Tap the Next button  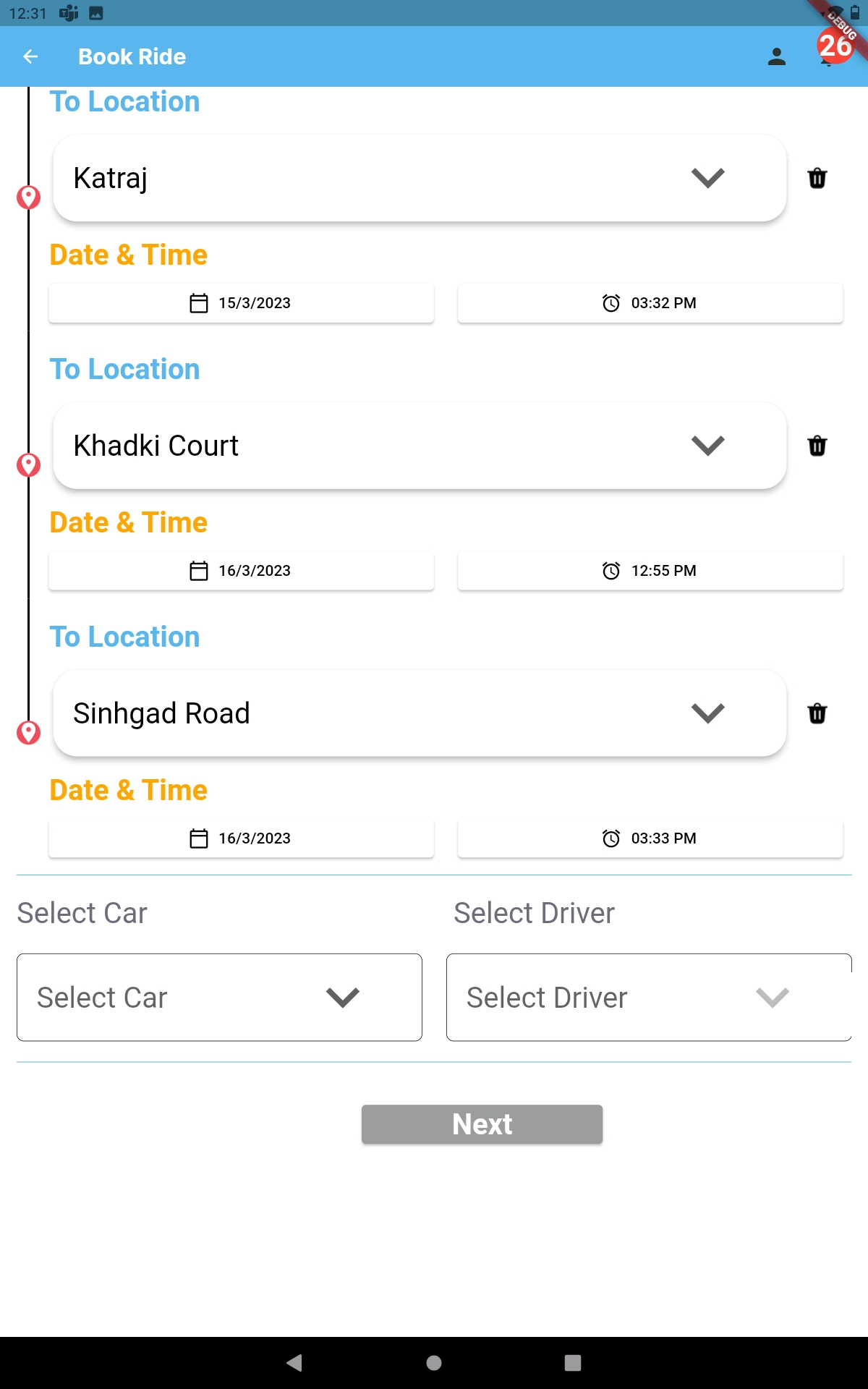pyautogui.click(x=482, y=1124)
